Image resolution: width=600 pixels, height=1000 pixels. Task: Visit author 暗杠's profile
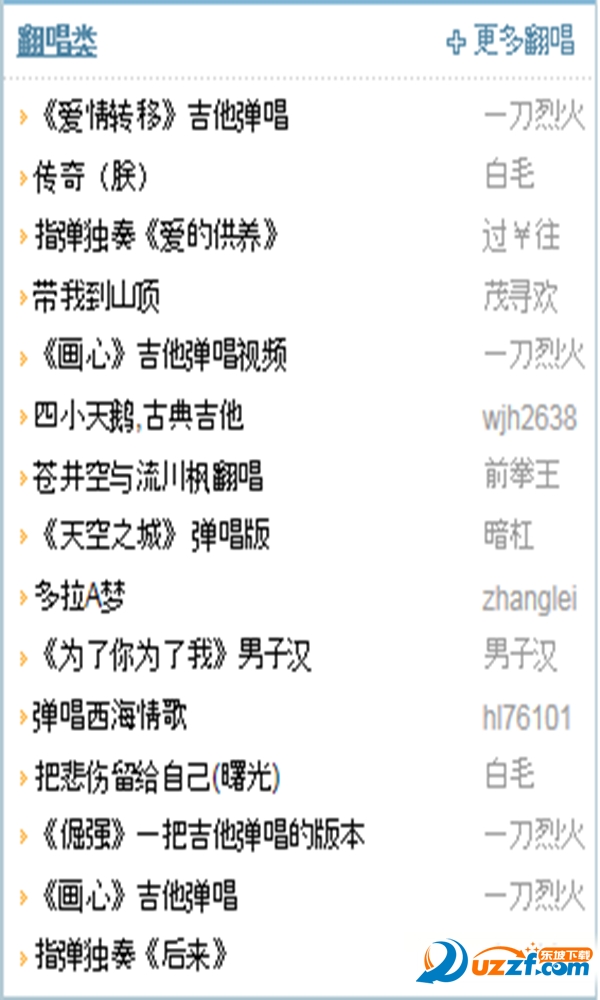(x=508, y=536)
